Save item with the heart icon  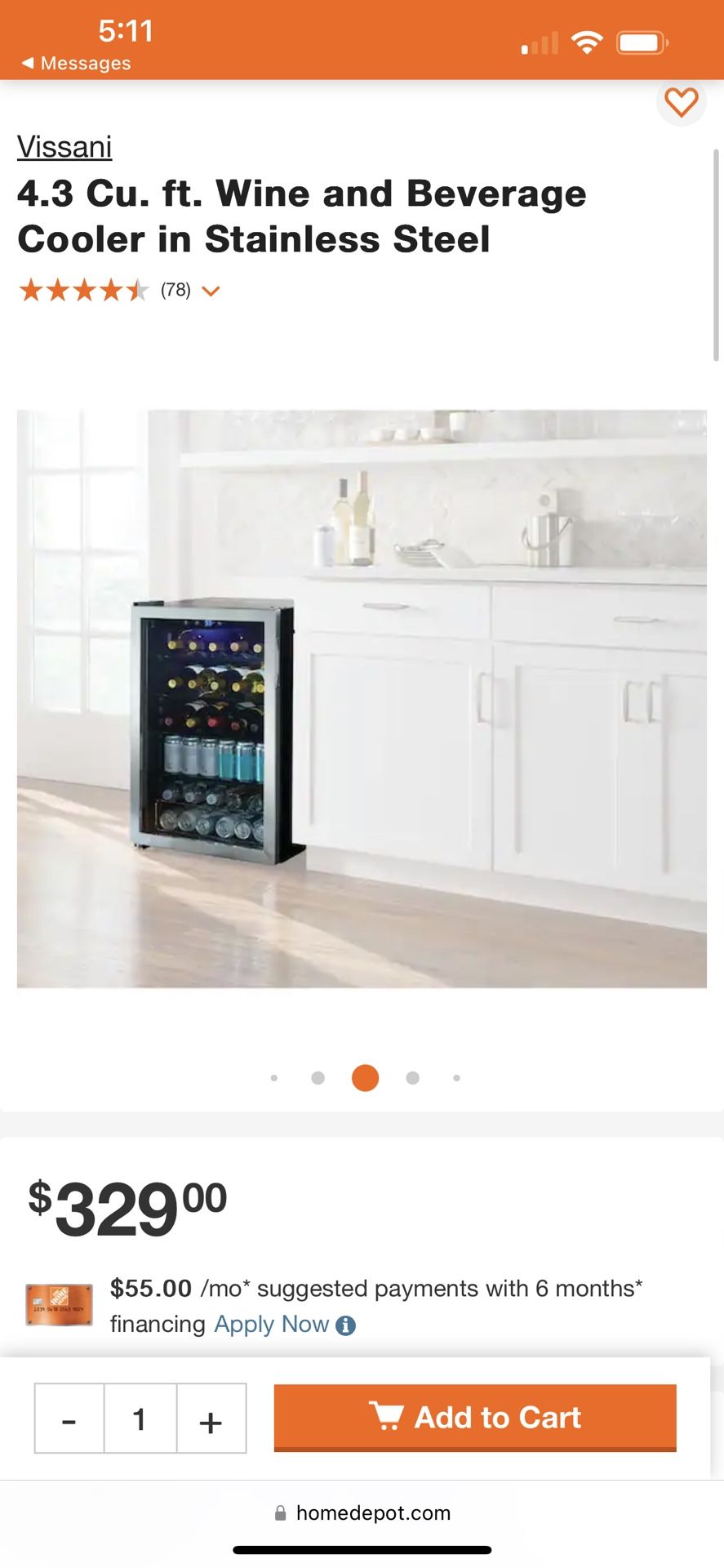[x=681, y=102]
